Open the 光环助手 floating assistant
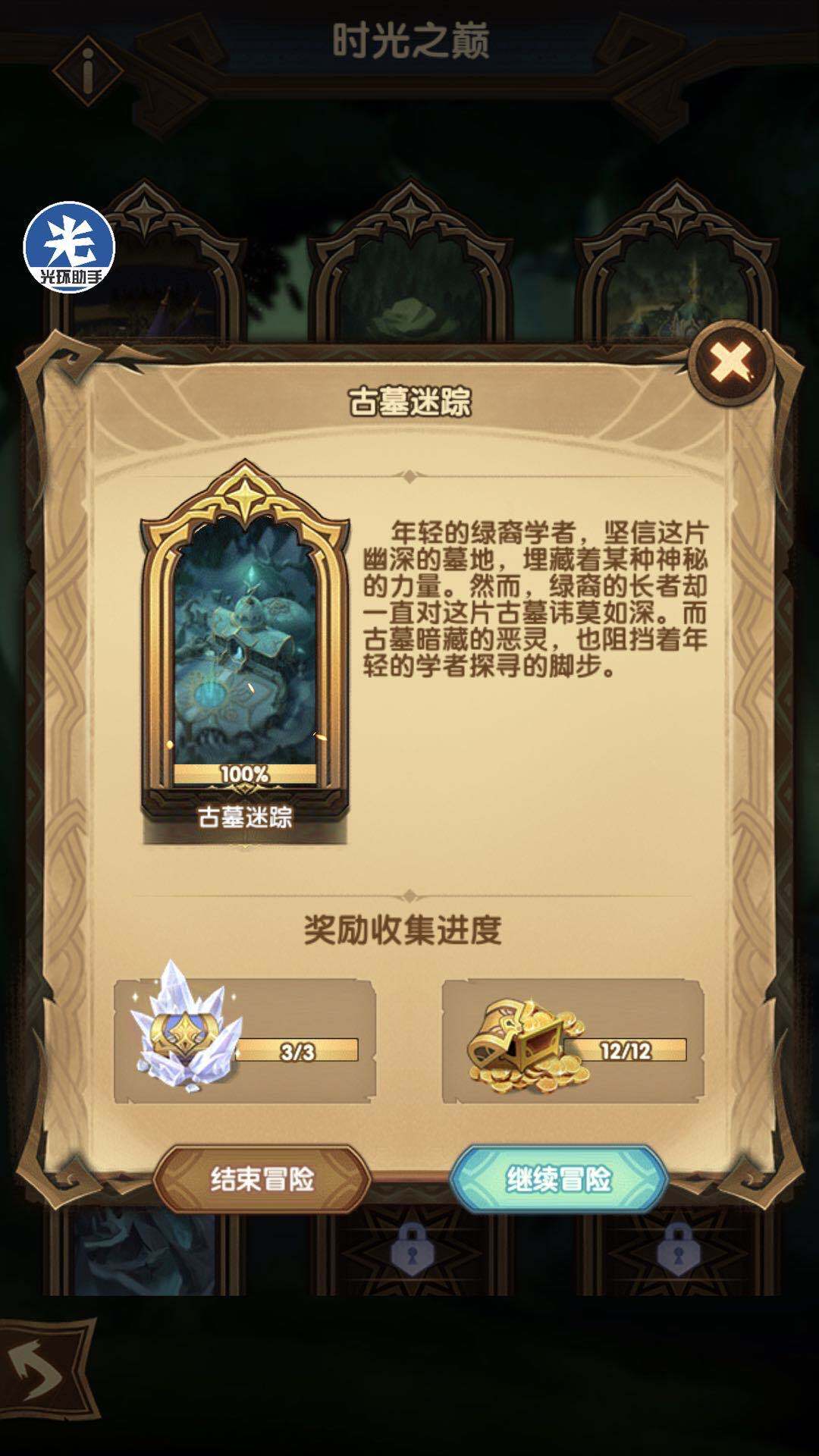Image resolution: width=819 pixels, height=1456 pixels. pos(70,246)
